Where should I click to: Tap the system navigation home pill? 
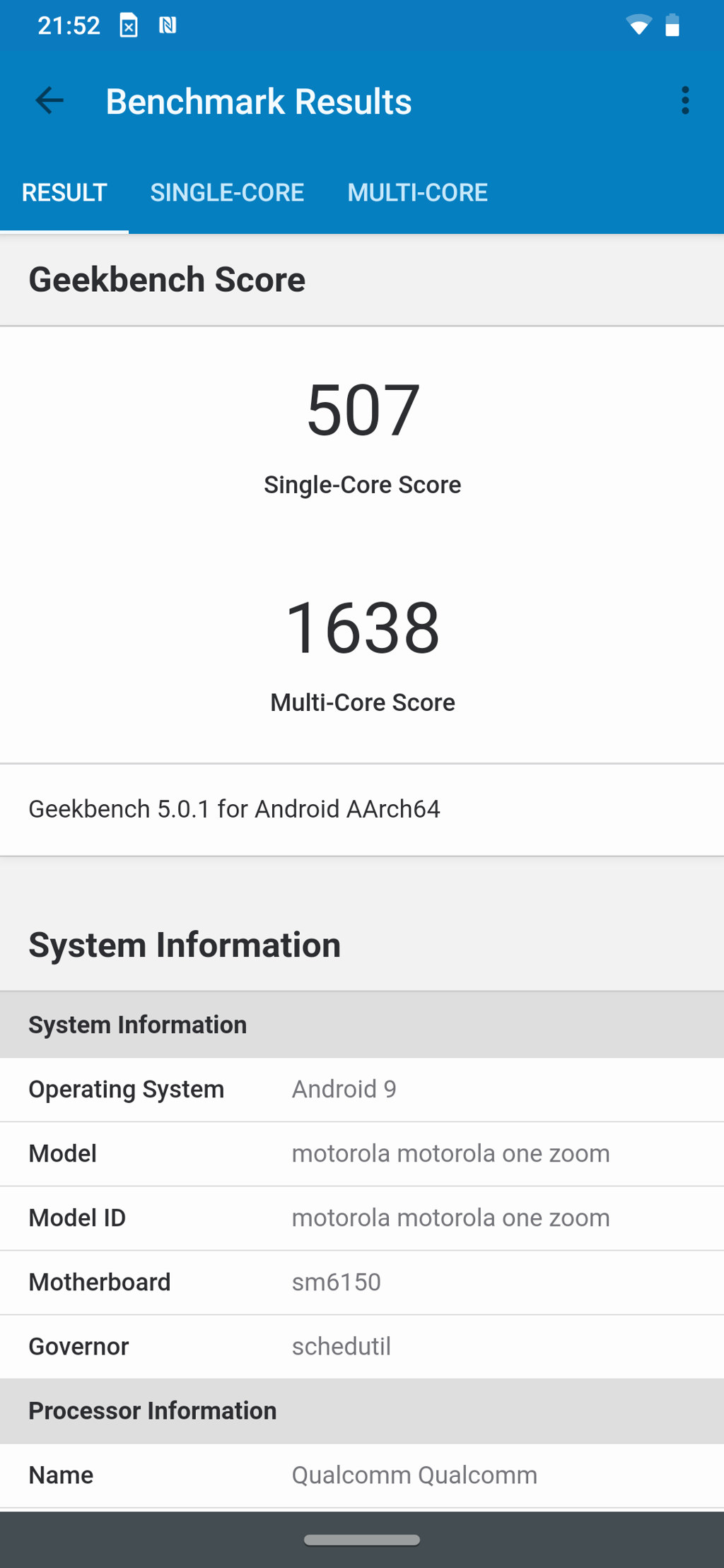pyautogui.click(x=362, y=1540)
